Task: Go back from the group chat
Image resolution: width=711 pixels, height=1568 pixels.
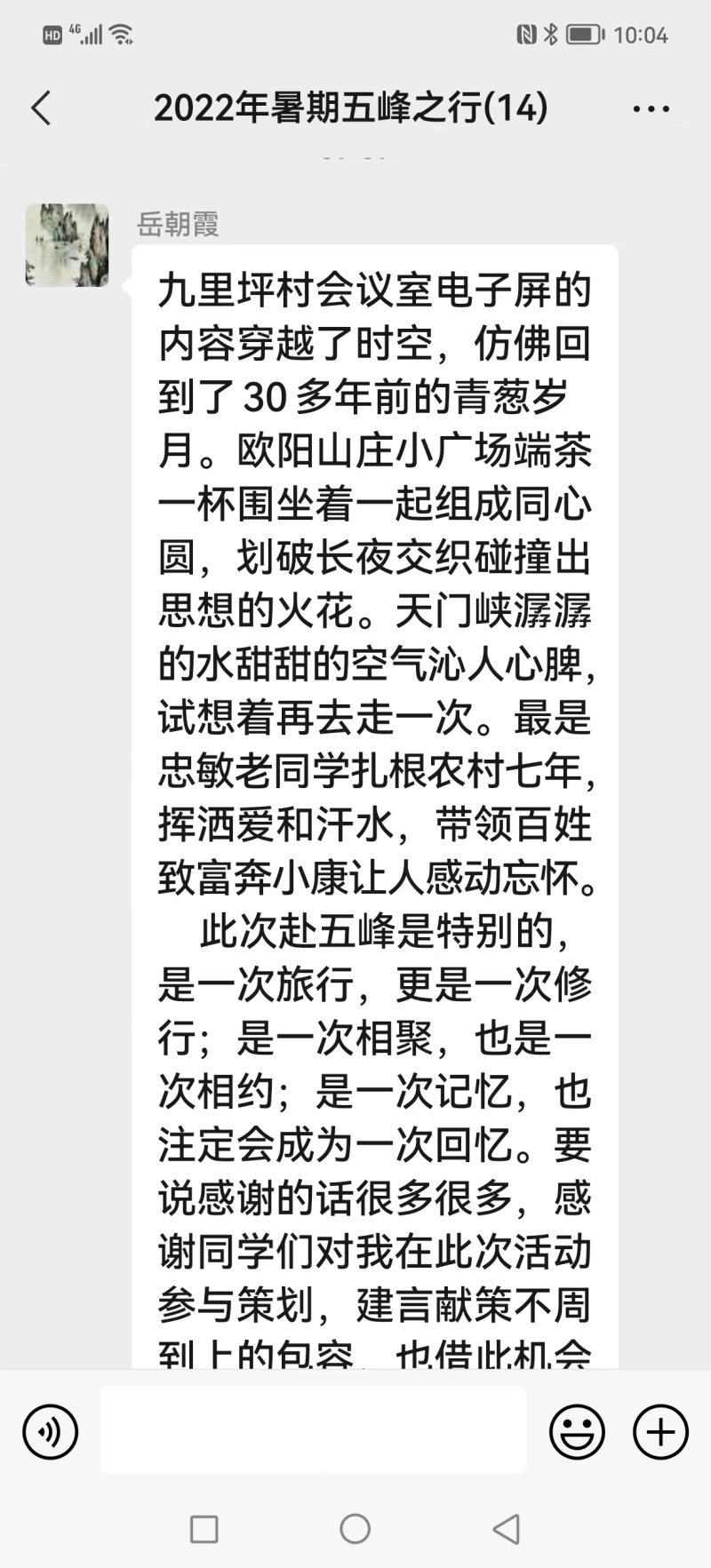Action: [x=41, y=108]
